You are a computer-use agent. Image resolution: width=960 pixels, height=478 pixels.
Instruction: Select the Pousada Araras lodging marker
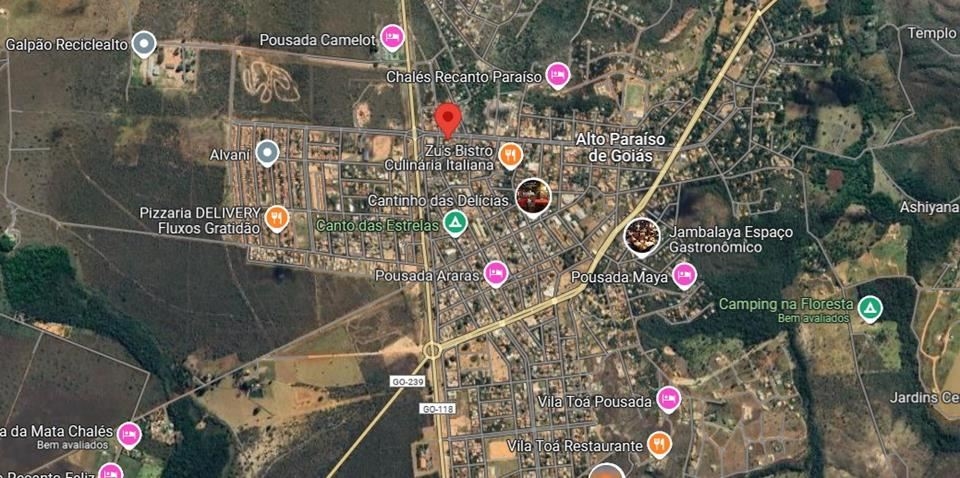(x=495, y=273)
